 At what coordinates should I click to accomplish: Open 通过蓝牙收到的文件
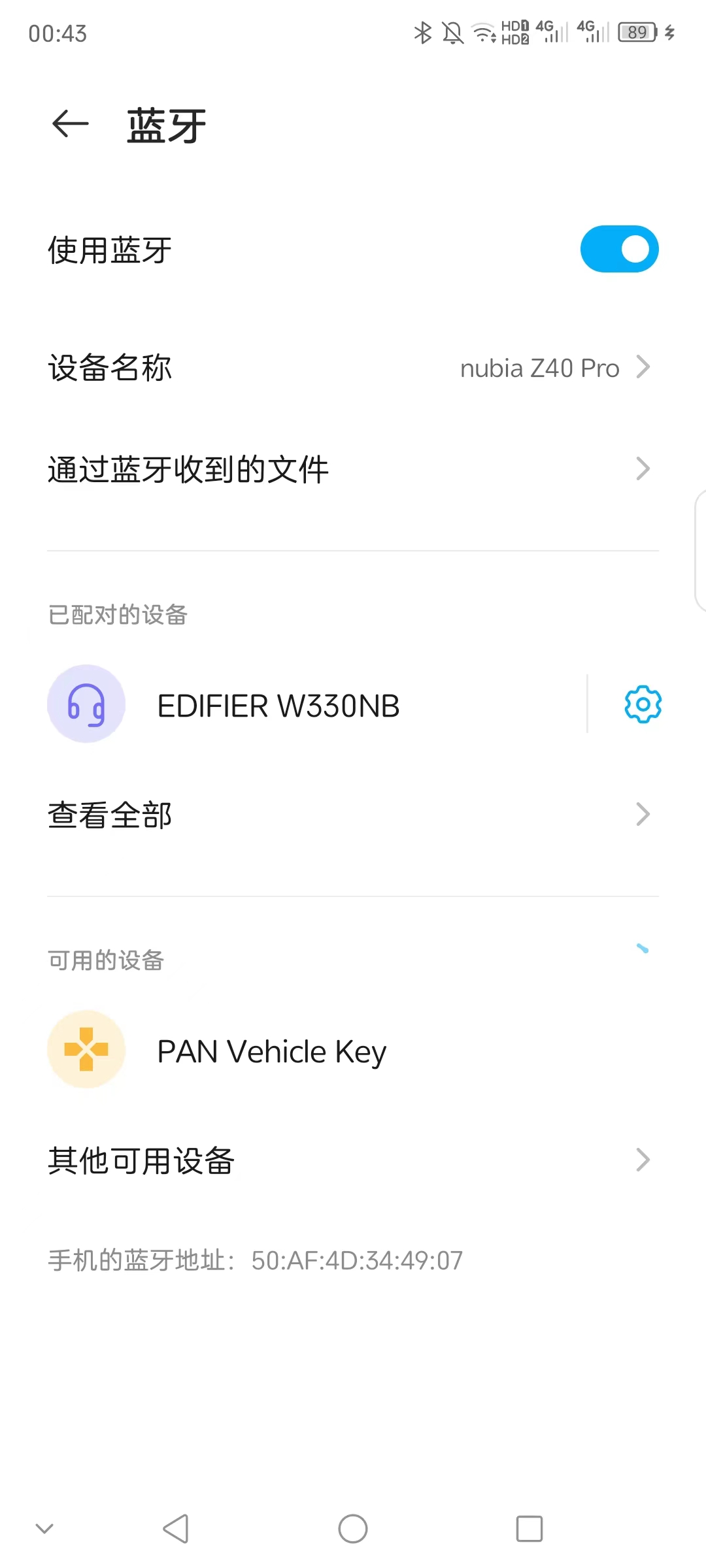coord(353,469)
